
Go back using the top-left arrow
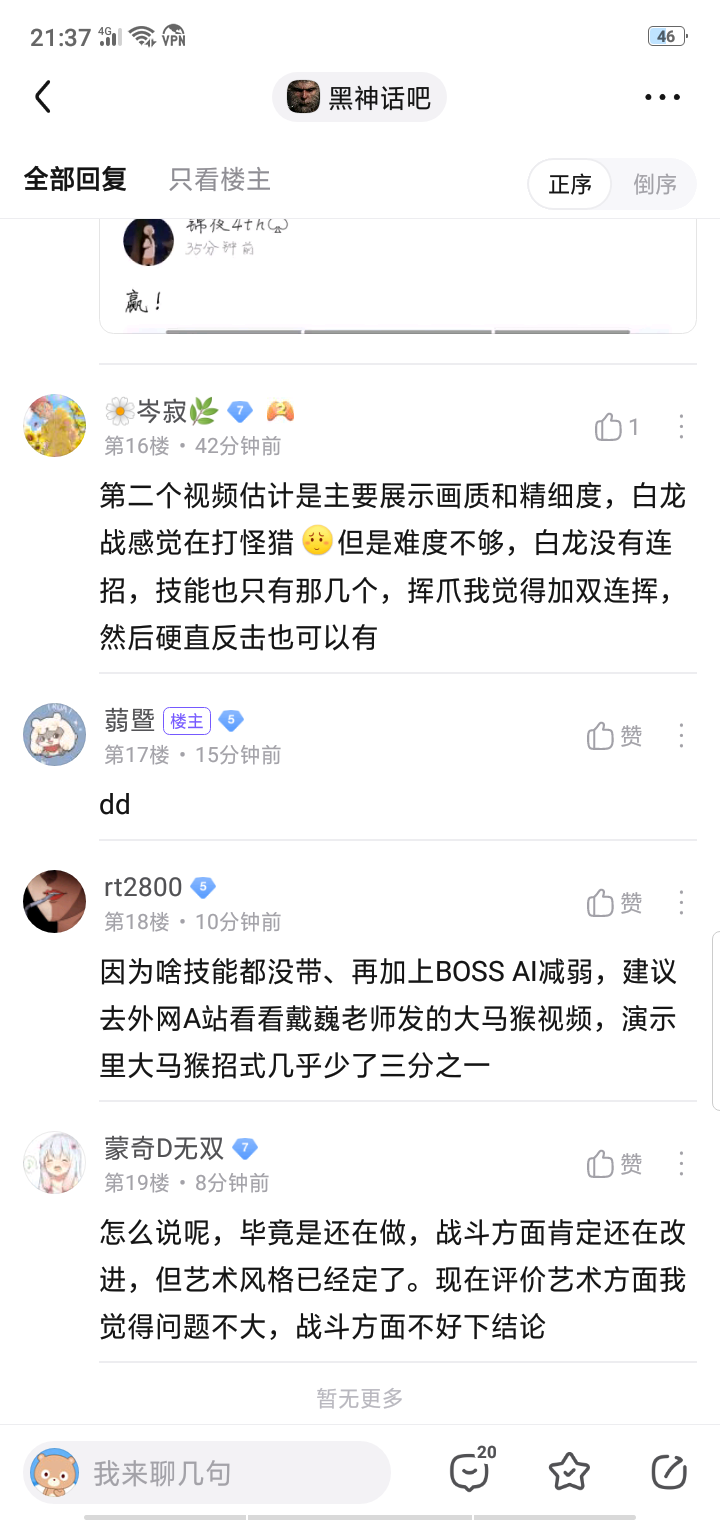point(43,97)
